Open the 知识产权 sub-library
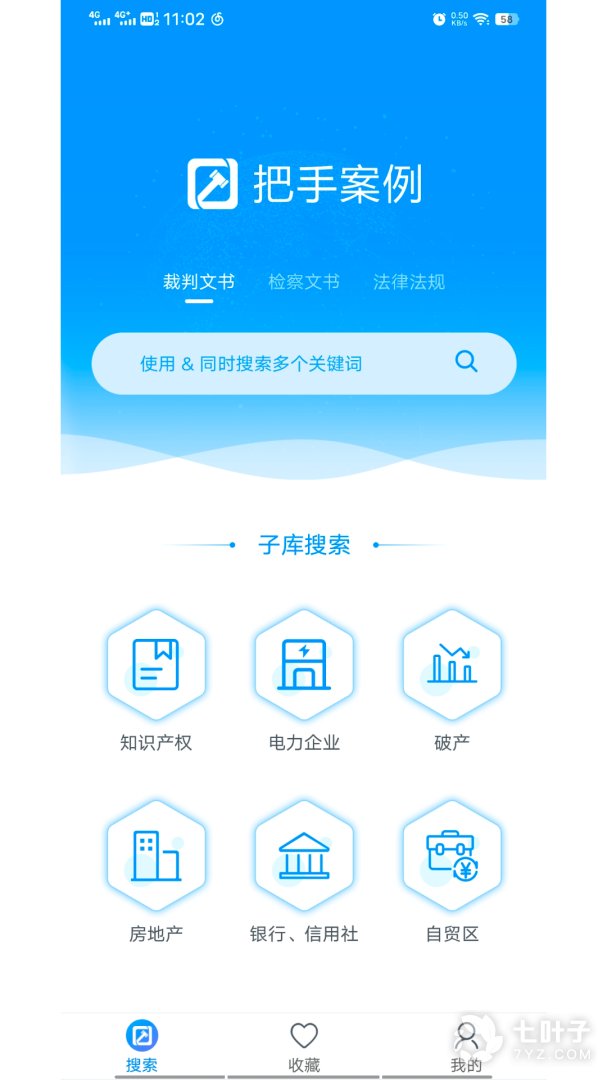Image resolution: width=607 pixels, height=1080 pixels. tap(156, 667)
